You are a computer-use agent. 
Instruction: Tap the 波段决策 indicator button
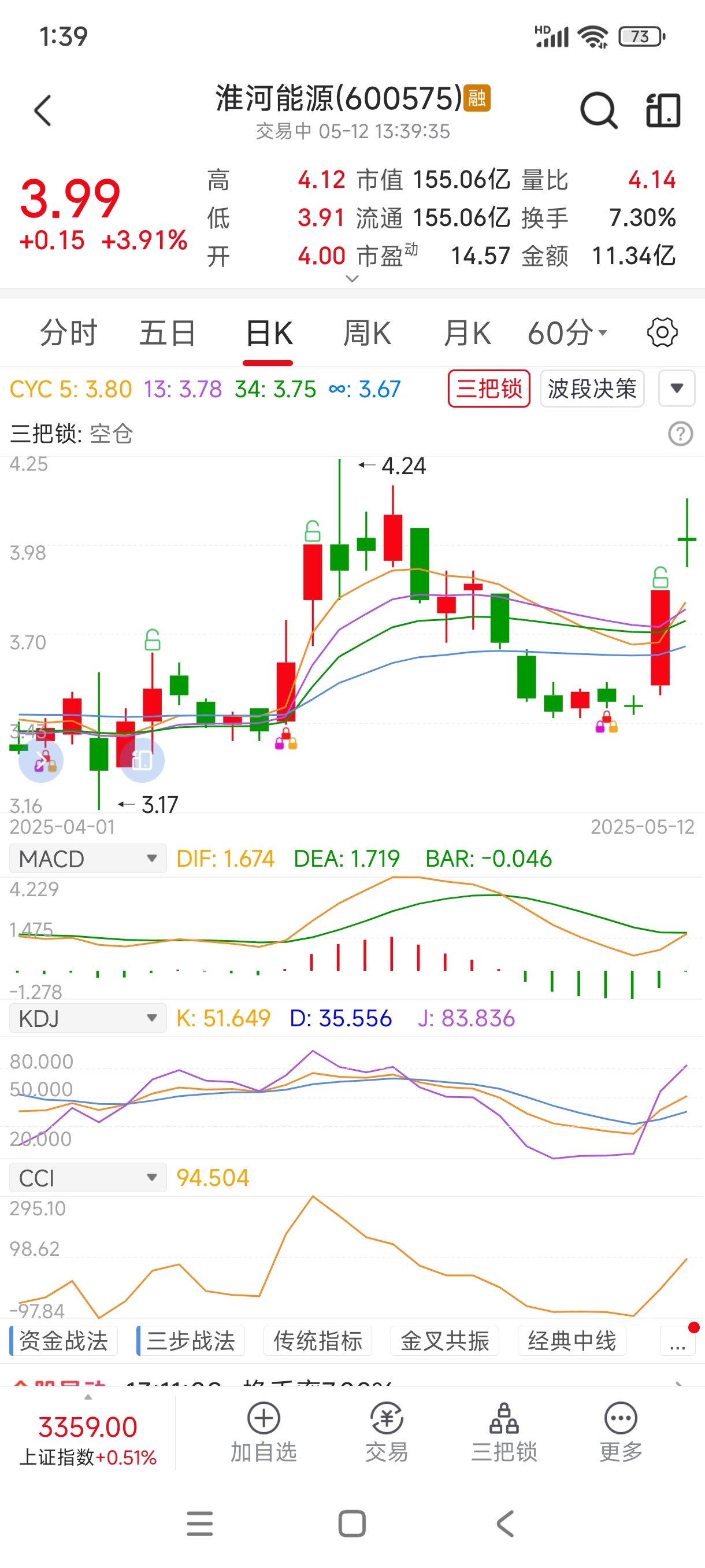click(x=592, y=389)
